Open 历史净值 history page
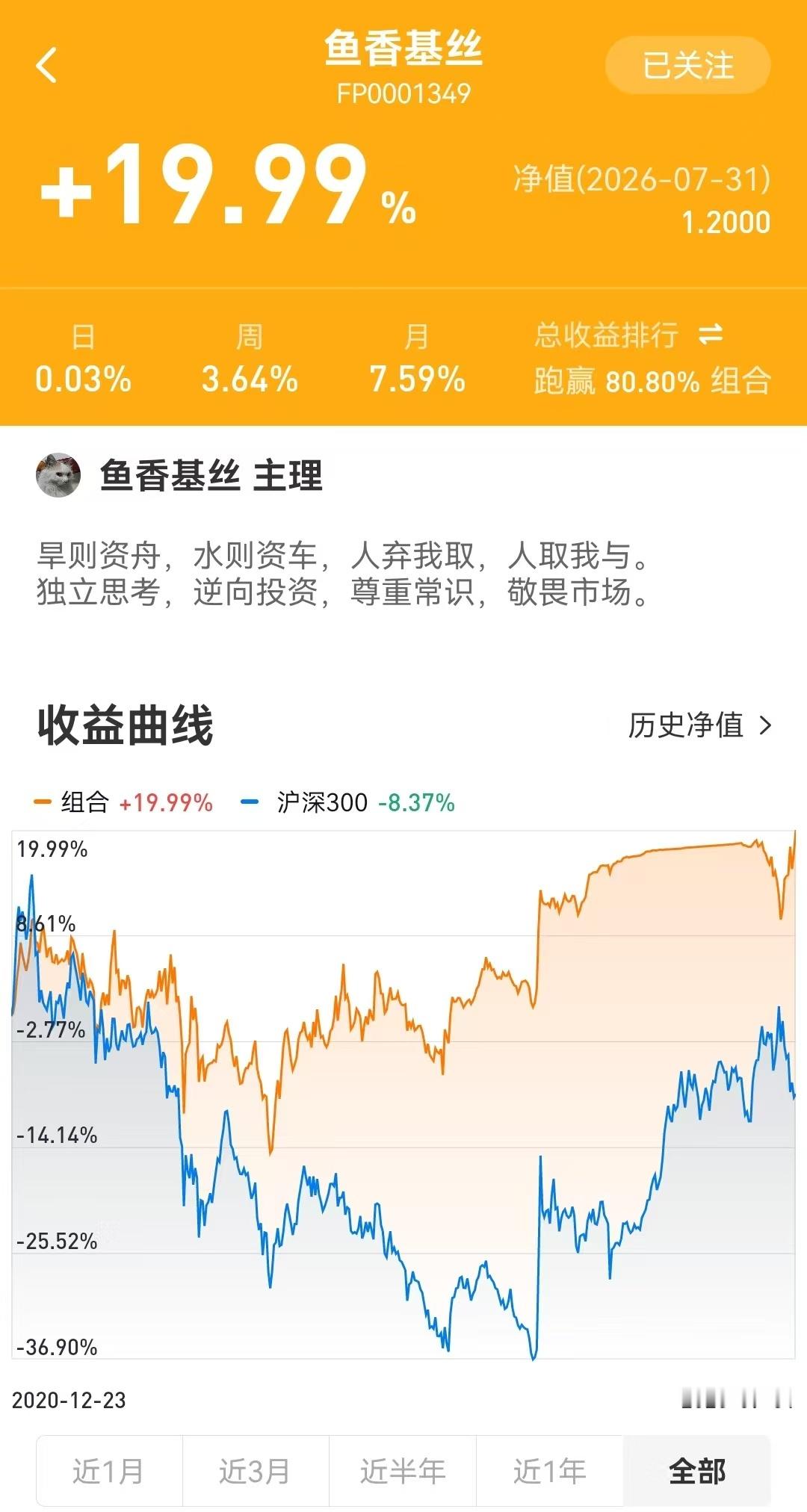 tap(700, 725)
